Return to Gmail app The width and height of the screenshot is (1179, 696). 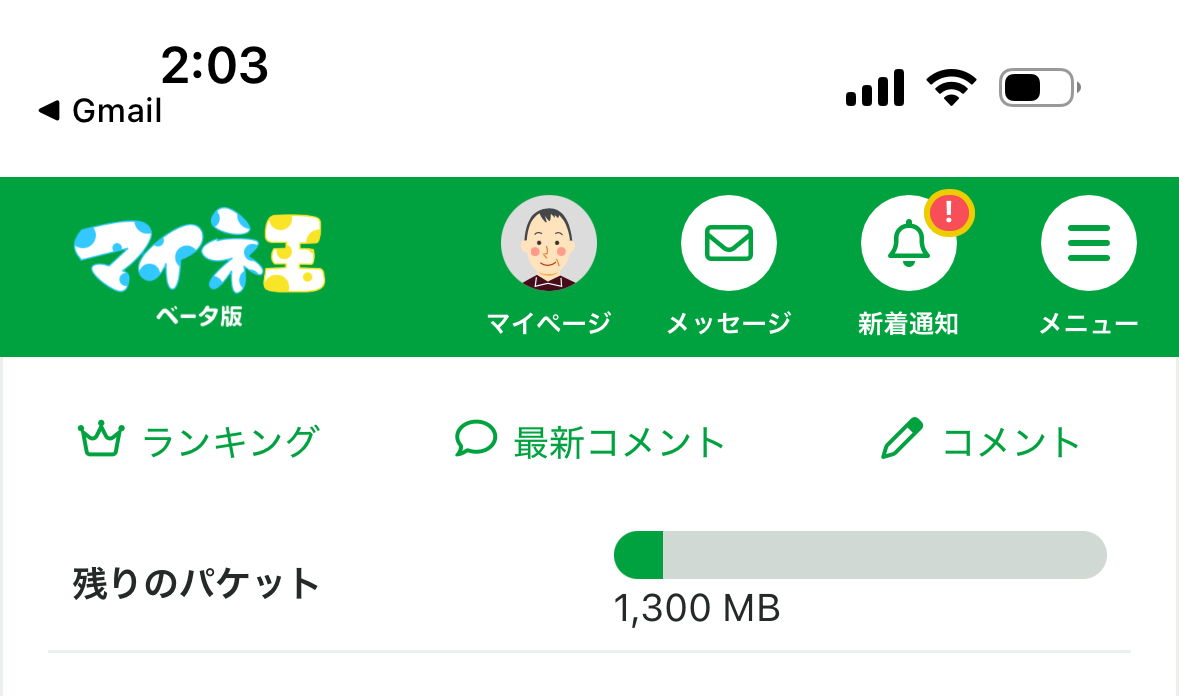coord(100,111)
